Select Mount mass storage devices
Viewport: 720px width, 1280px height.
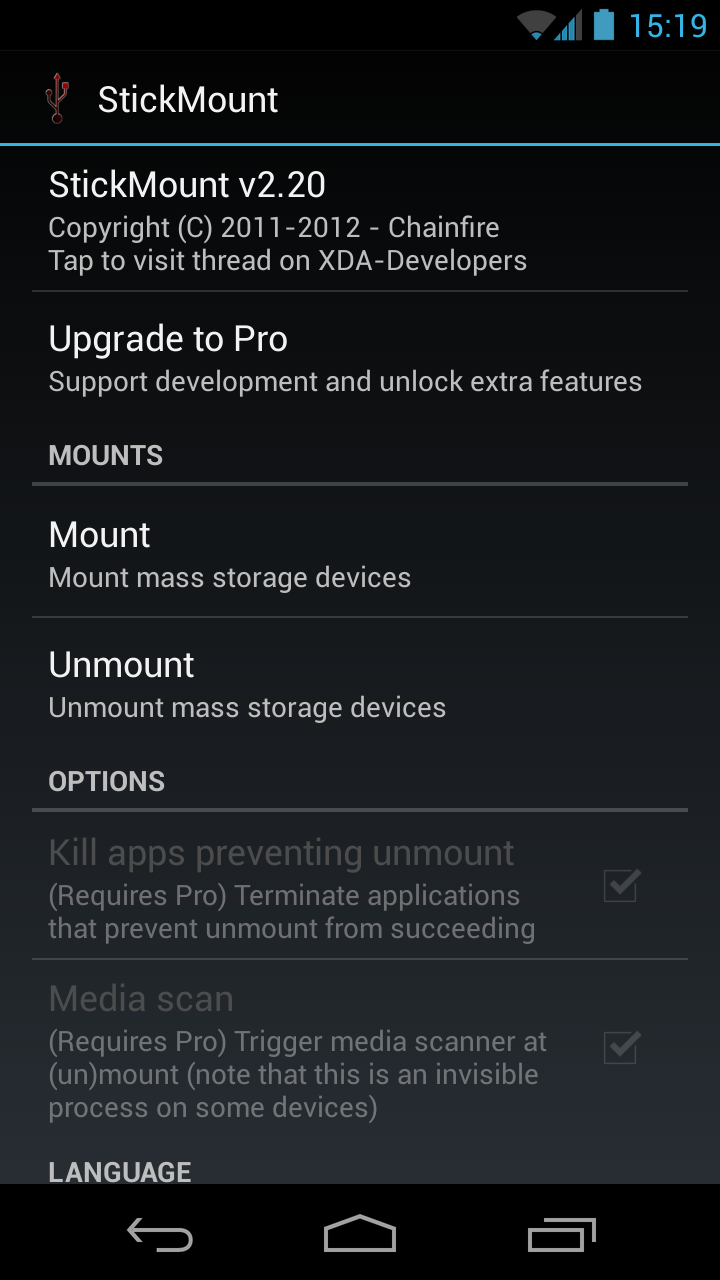[360, 553]
